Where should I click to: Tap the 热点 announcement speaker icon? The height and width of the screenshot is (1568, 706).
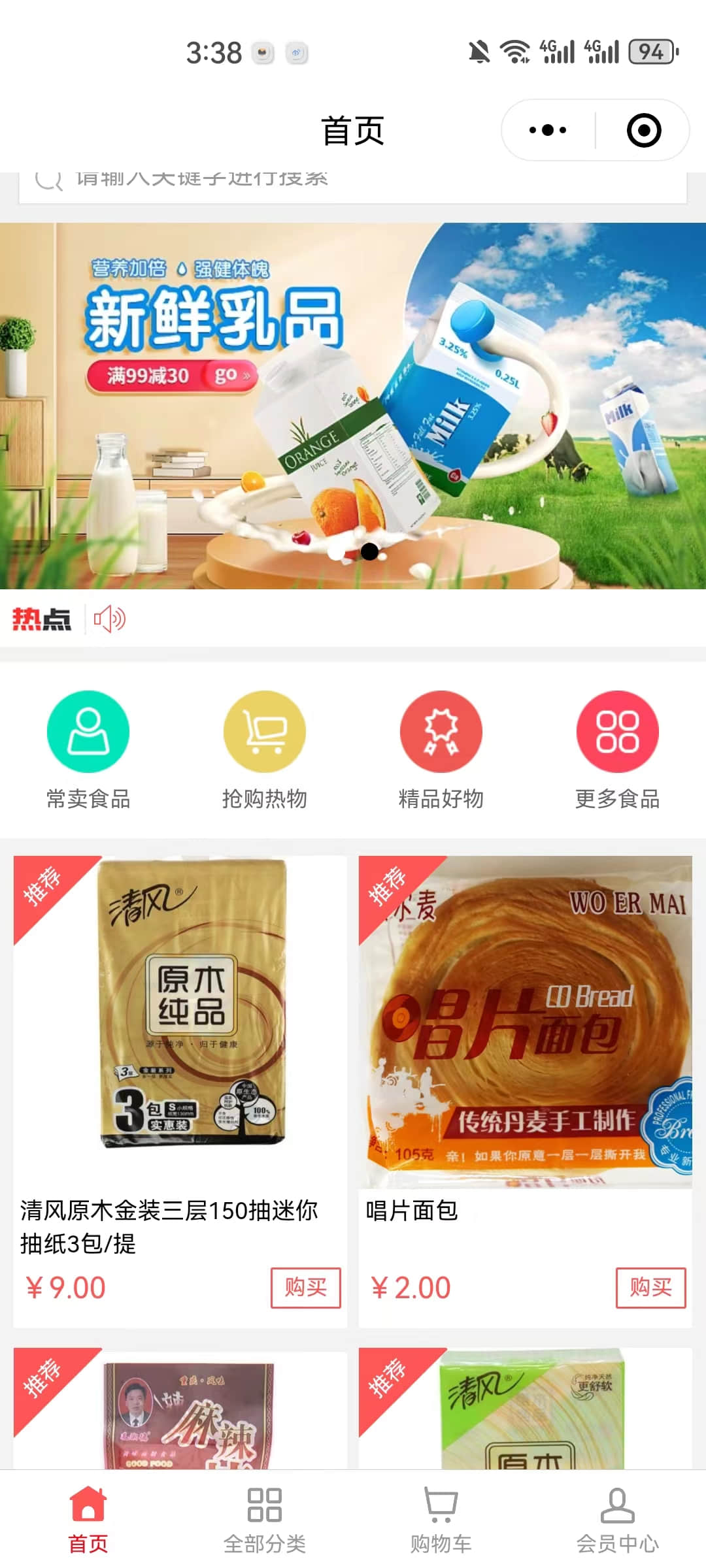(x=109, y=619)
